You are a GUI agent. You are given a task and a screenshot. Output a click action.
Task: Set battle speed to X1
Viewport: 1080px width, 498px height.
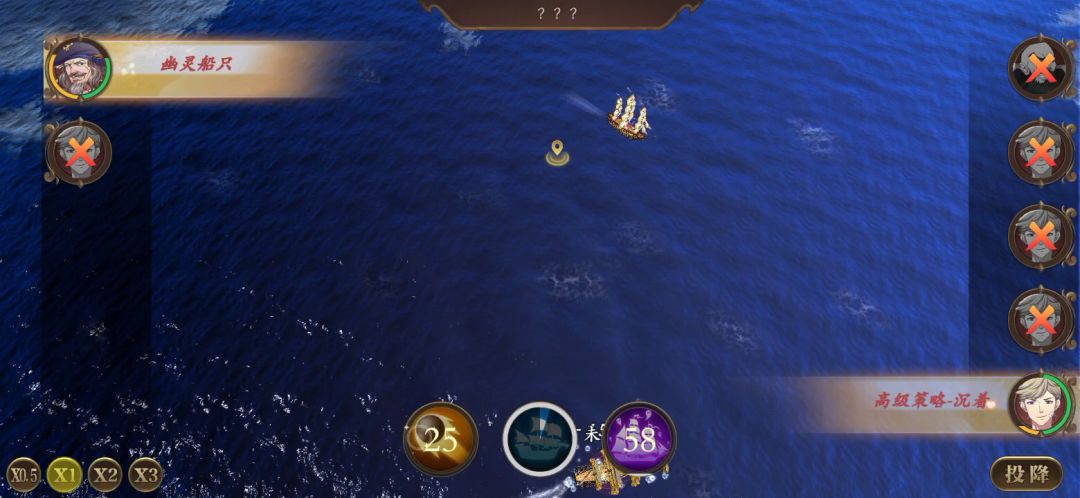pos(65,475)
